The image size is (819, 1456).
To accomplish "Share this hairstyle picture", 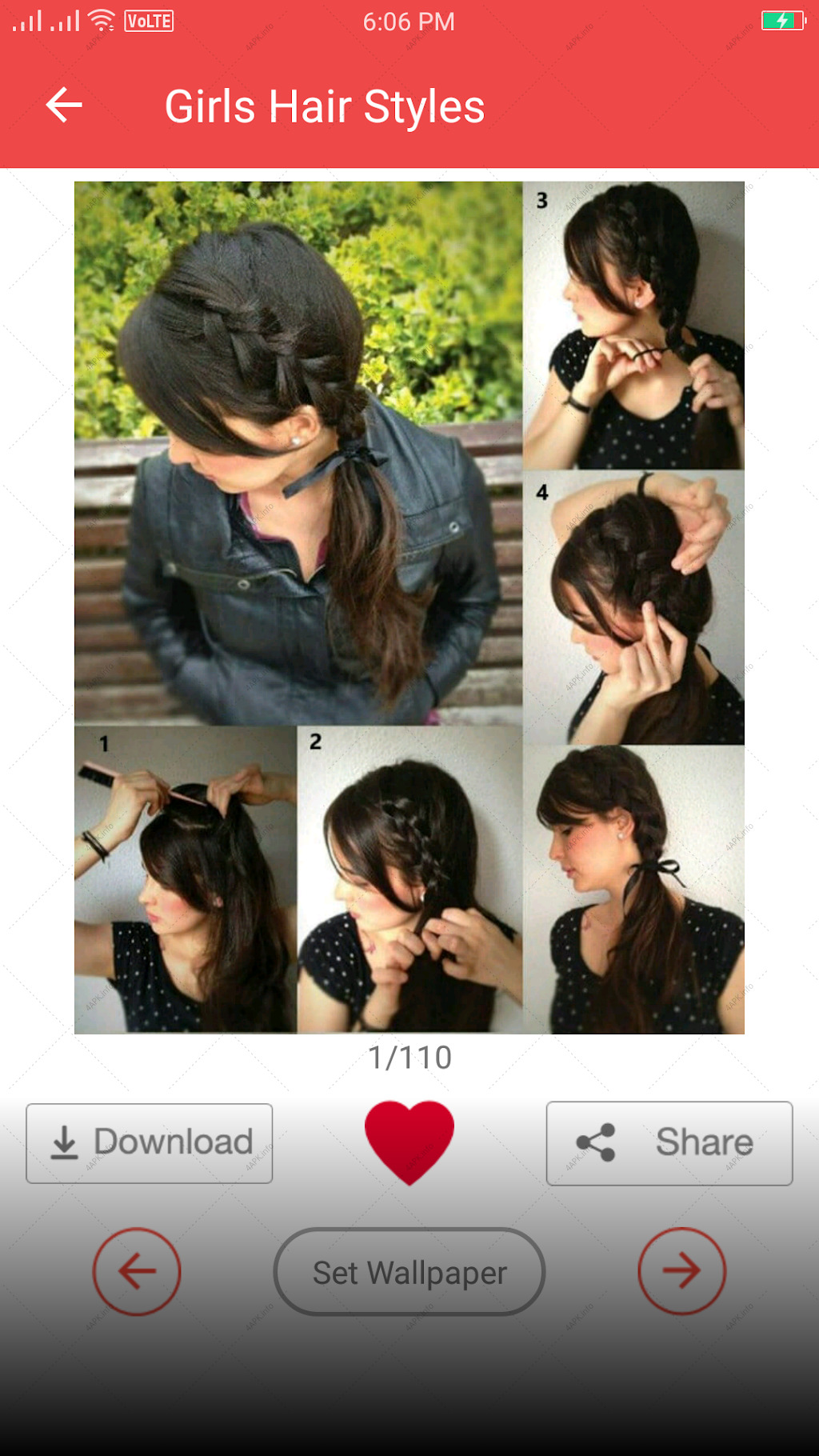I will coord(669,1143).
